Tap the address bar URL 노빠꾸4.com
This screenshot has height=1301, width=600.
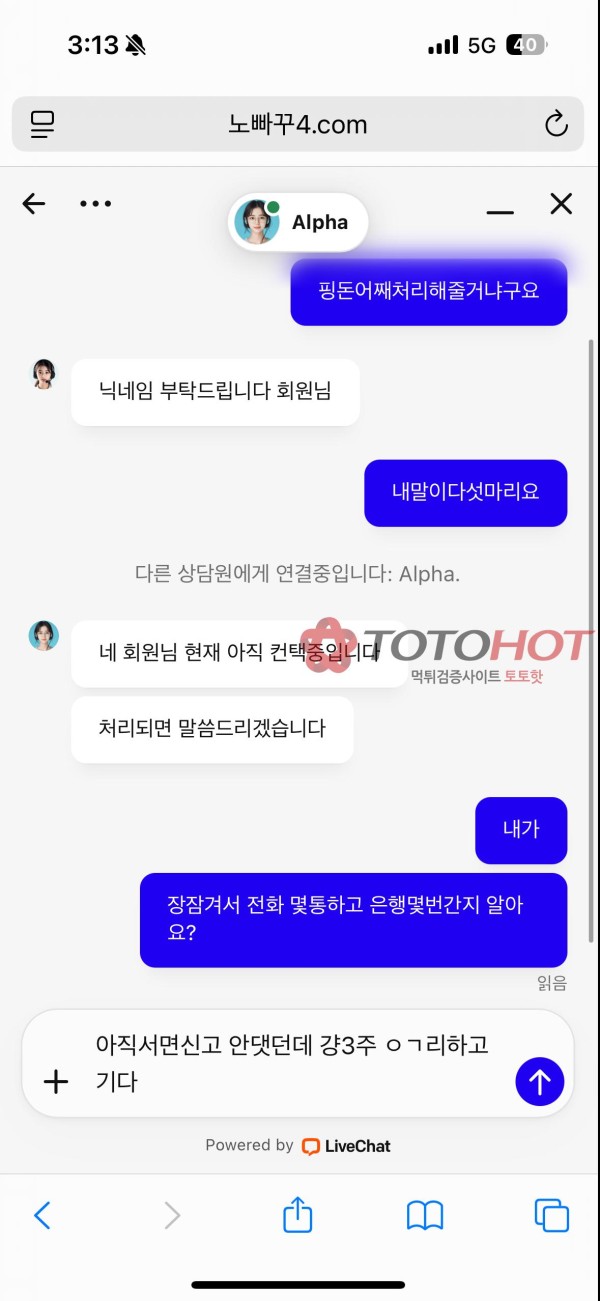[x=298, y=125]
